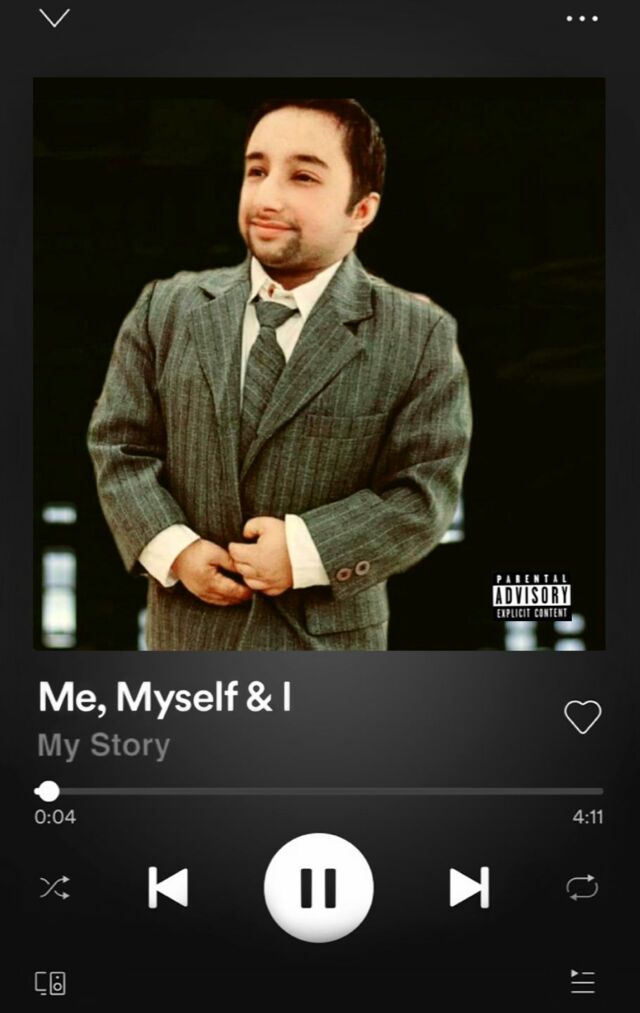Screen dimensions: 640x1013
Task: Toggle shuffle mode
Action: tap(54, 887)
